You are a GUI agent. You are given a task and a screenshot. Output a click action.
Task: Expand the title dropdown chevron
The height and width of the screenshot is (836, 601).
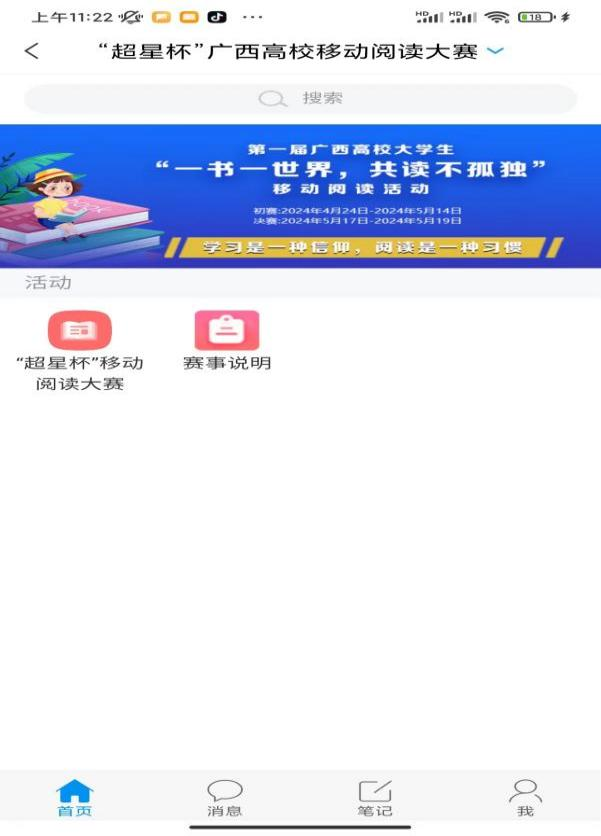click(495, 52)
